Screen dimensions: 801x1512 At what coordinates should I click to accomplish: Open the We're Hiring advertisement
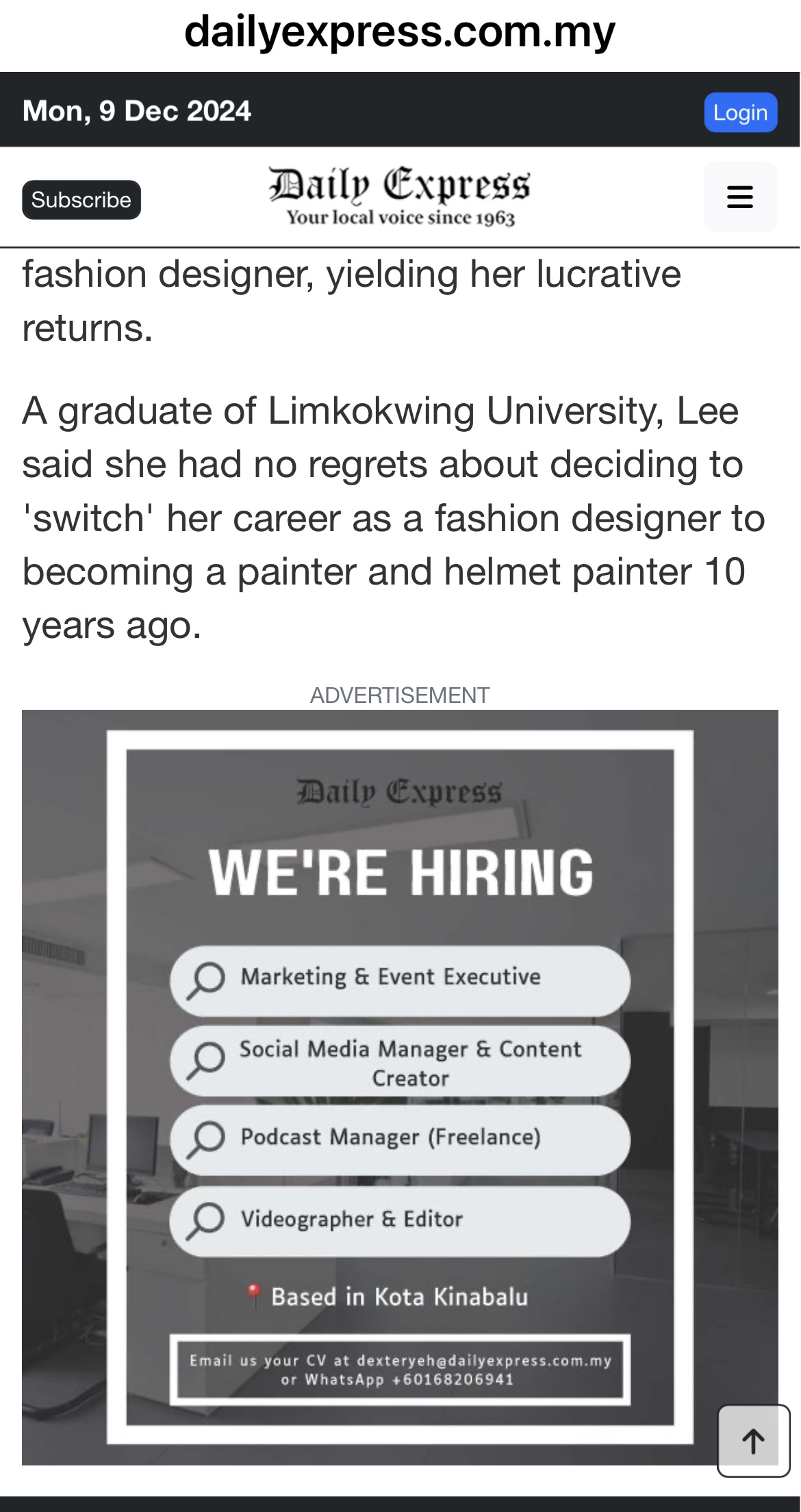[400, 1087]
